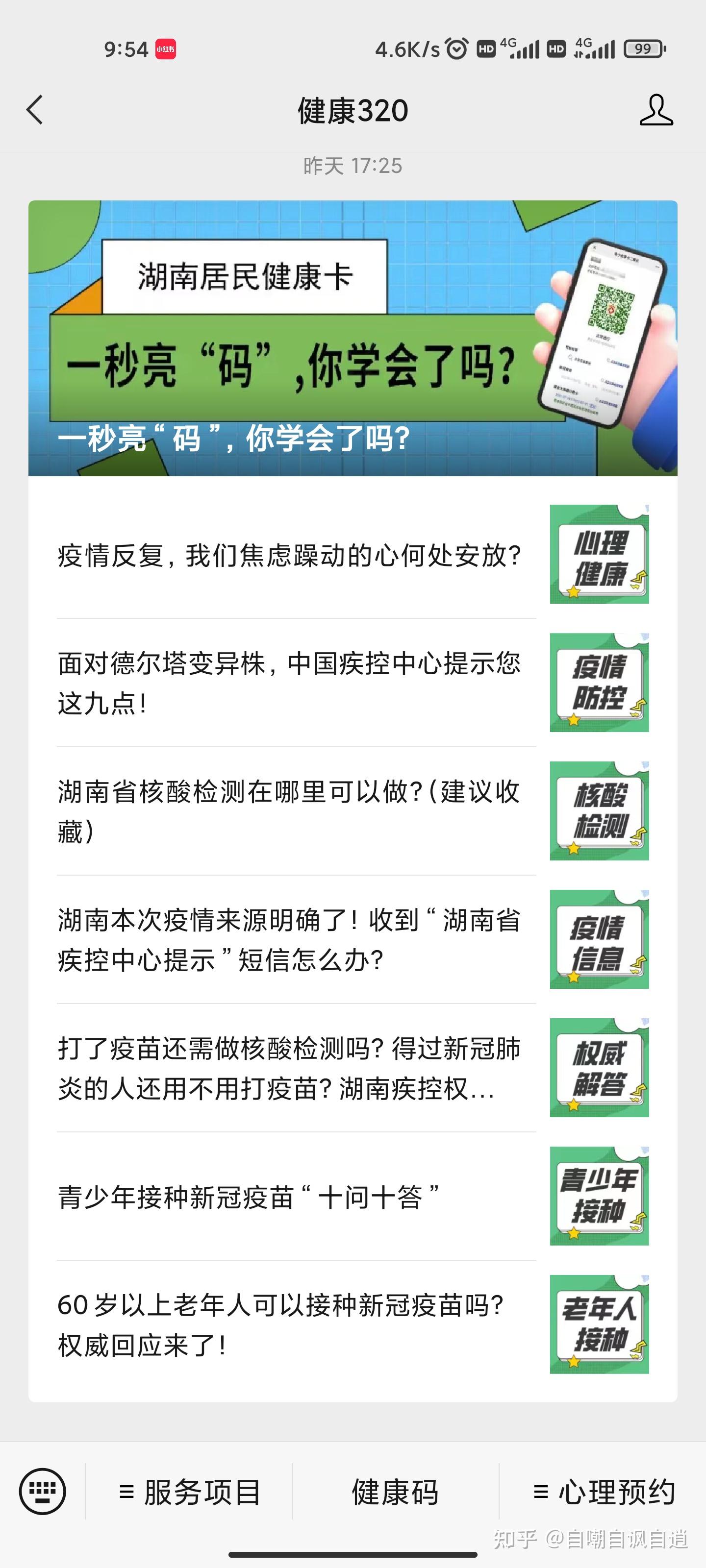View the 湖南省核酸检测在哪里可以做 article
This screenshot has height=1568, width=706.
pyautogui.click(x=289, y=811)
